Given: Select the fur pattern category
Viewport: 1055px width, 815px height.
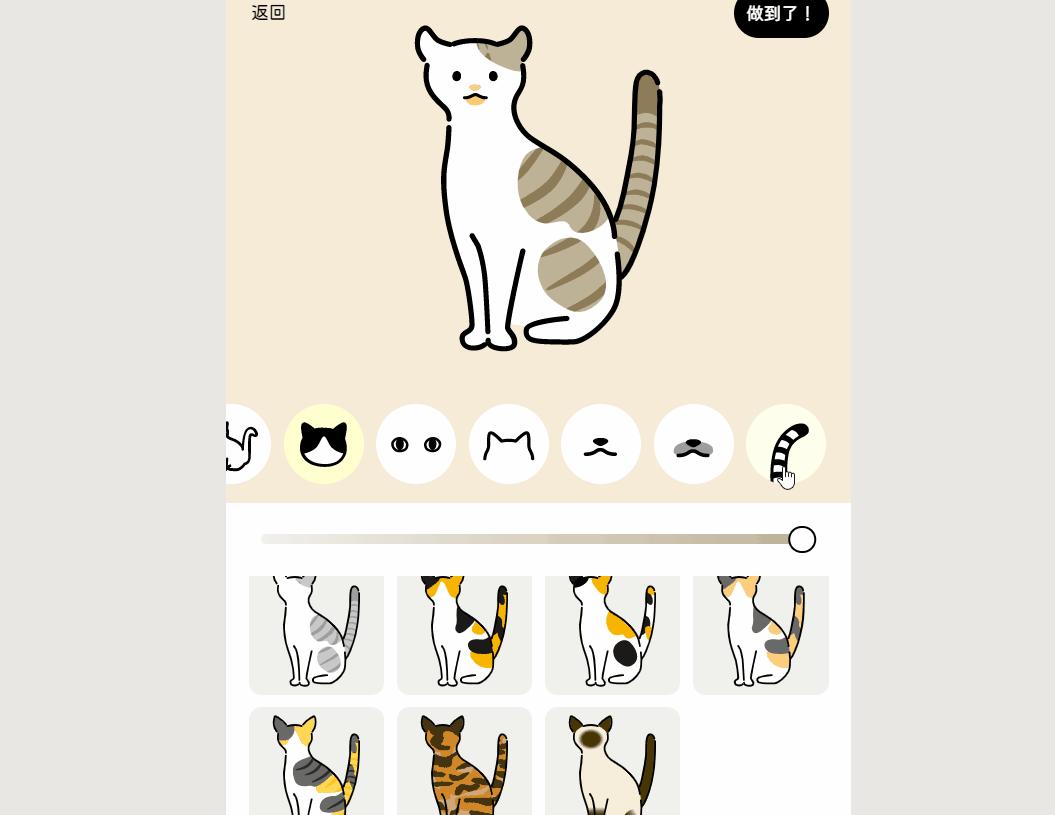Looking at the screenshot, I should [x=324, y=444].
